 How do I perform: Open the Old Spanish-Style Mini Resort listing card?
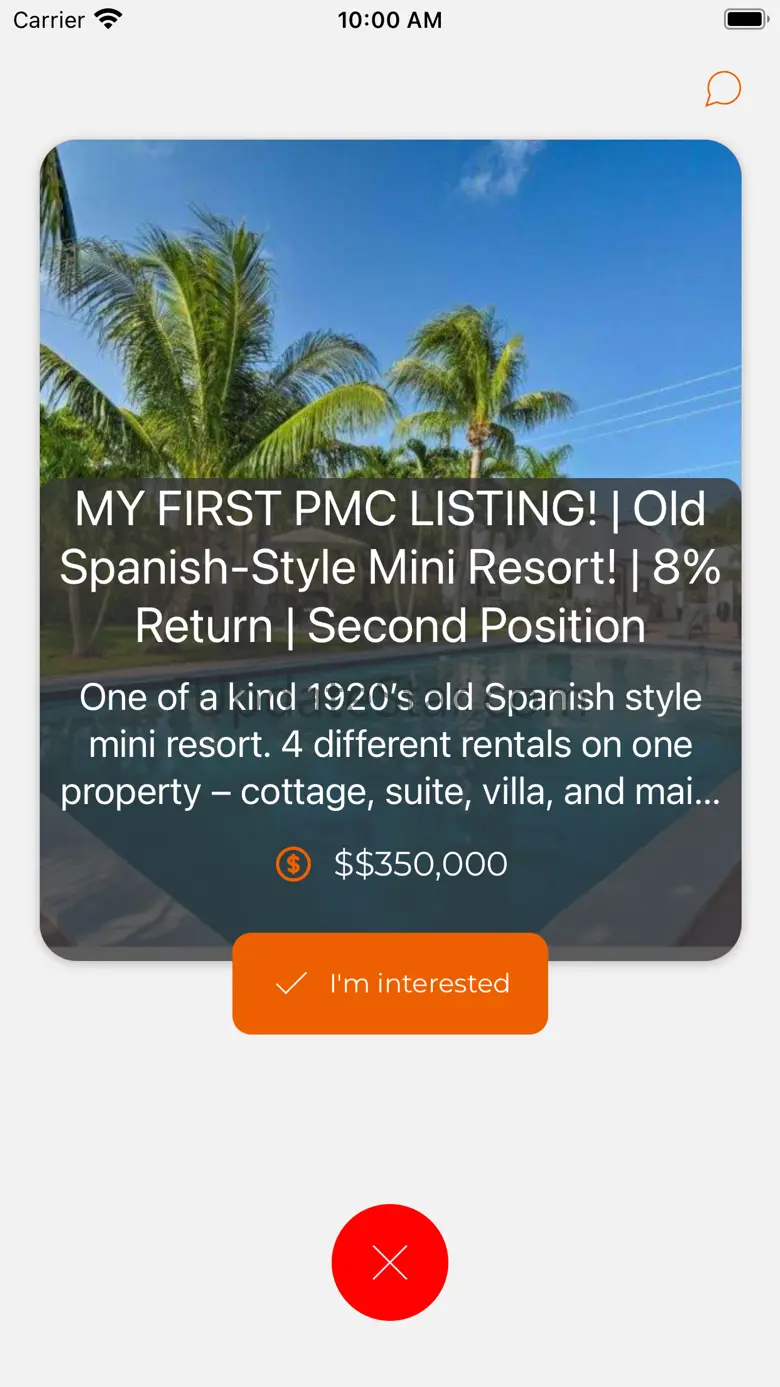tap(390, 550)
